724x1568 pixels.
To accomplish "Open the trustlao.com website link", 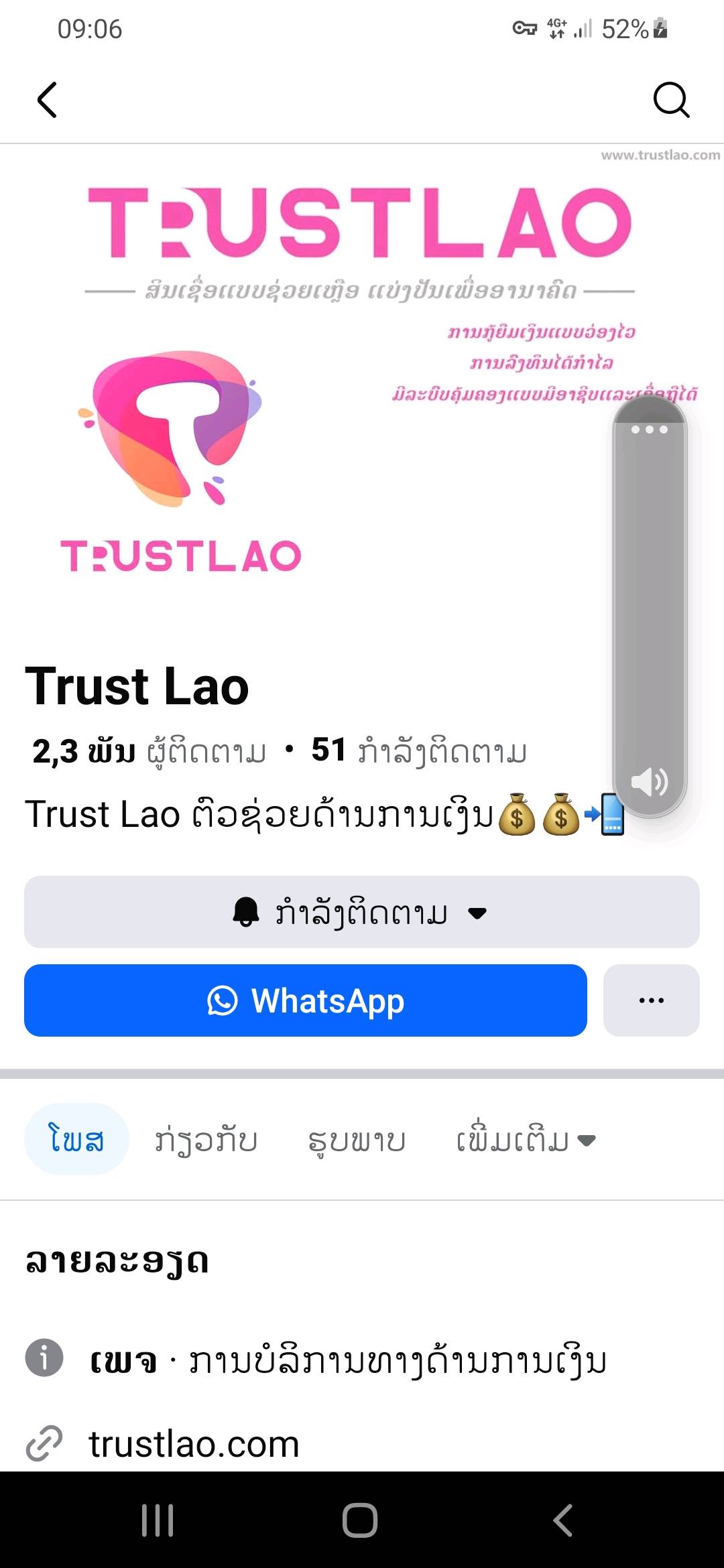I will click(x=194, y=1443).
